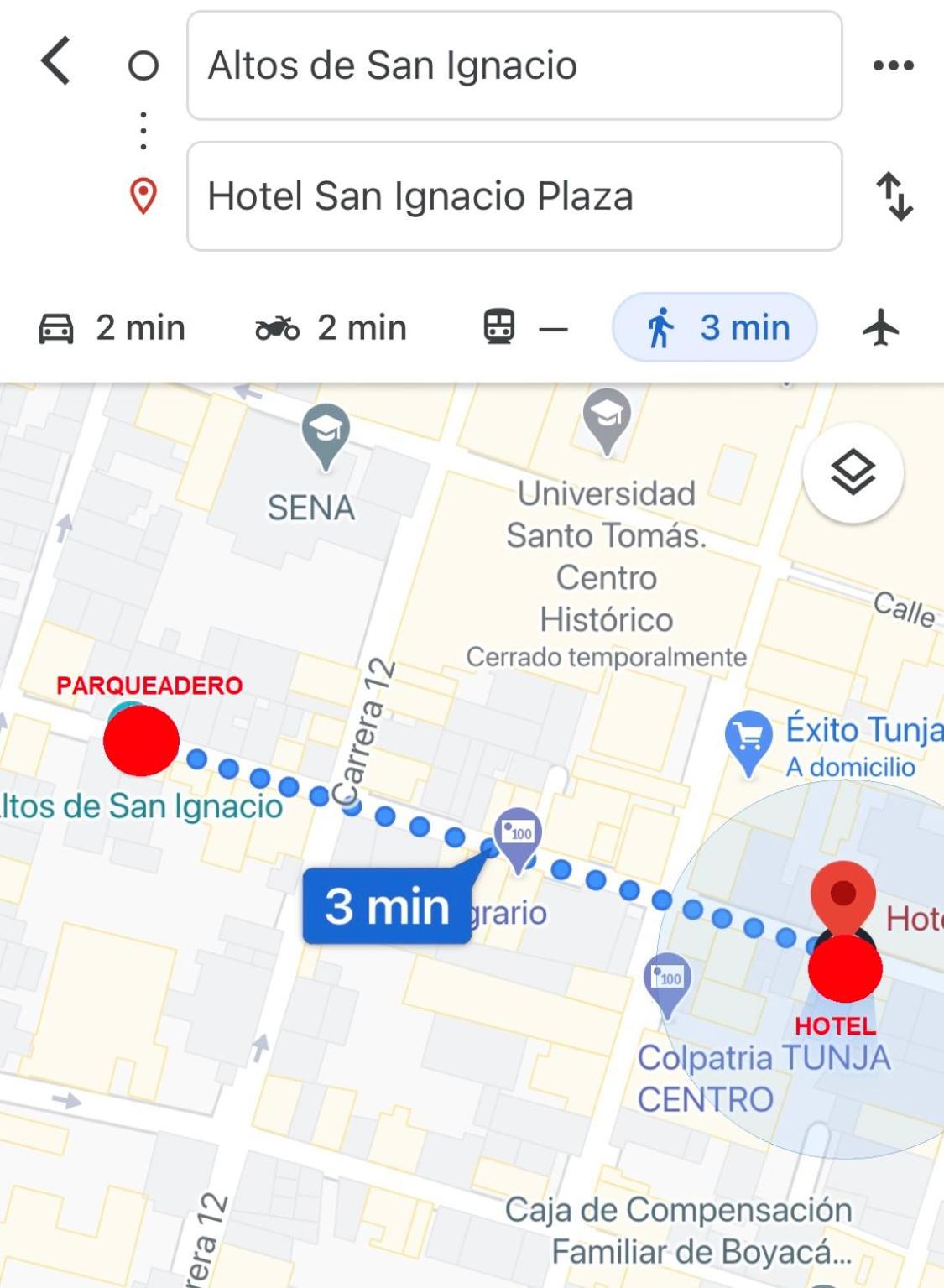Open the Éxito Tunja store marker
944x1288 pixels.
(x=748, y=739)
